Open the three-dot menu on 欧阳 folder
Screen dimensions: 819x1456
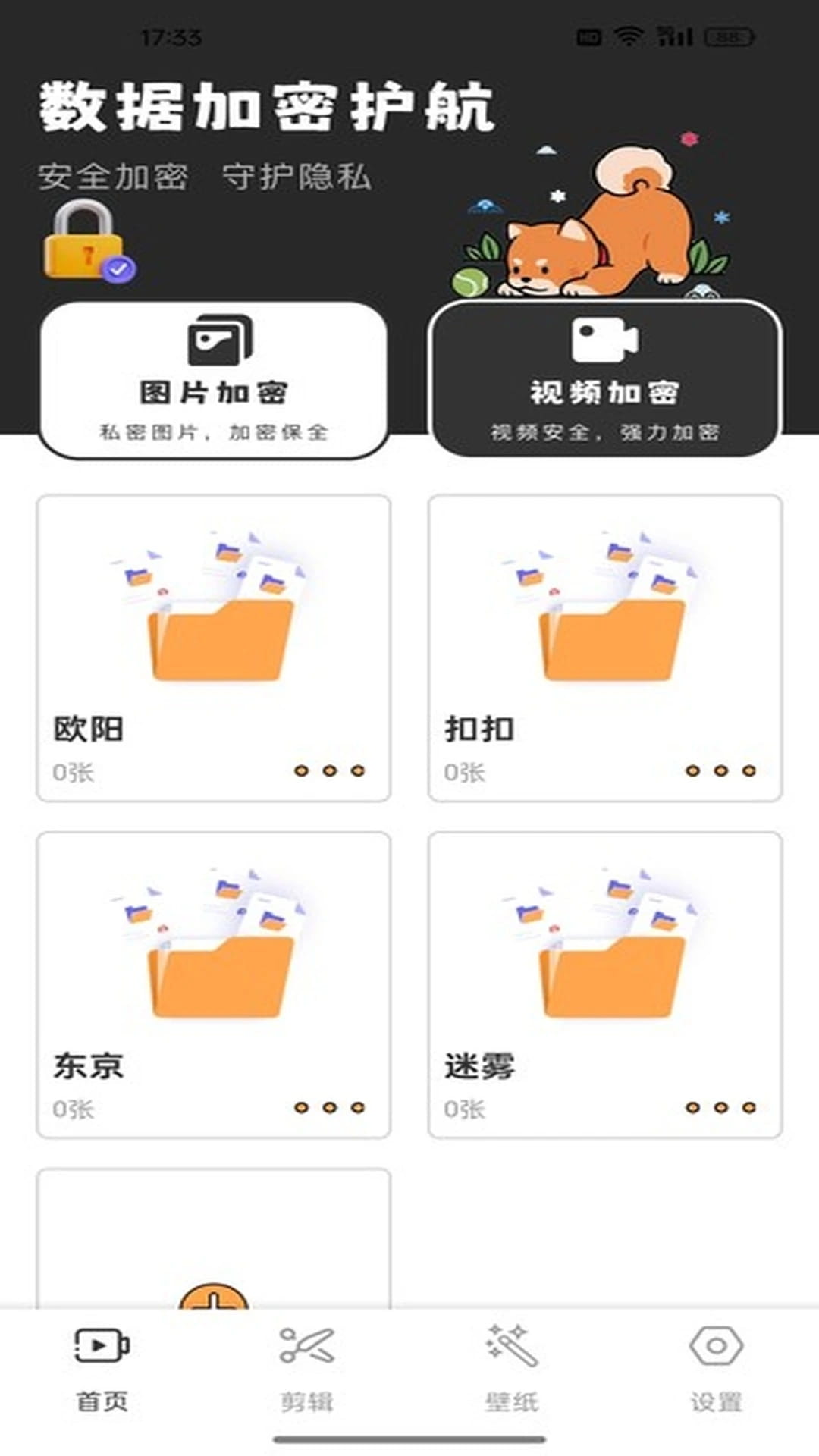point(329,770)
